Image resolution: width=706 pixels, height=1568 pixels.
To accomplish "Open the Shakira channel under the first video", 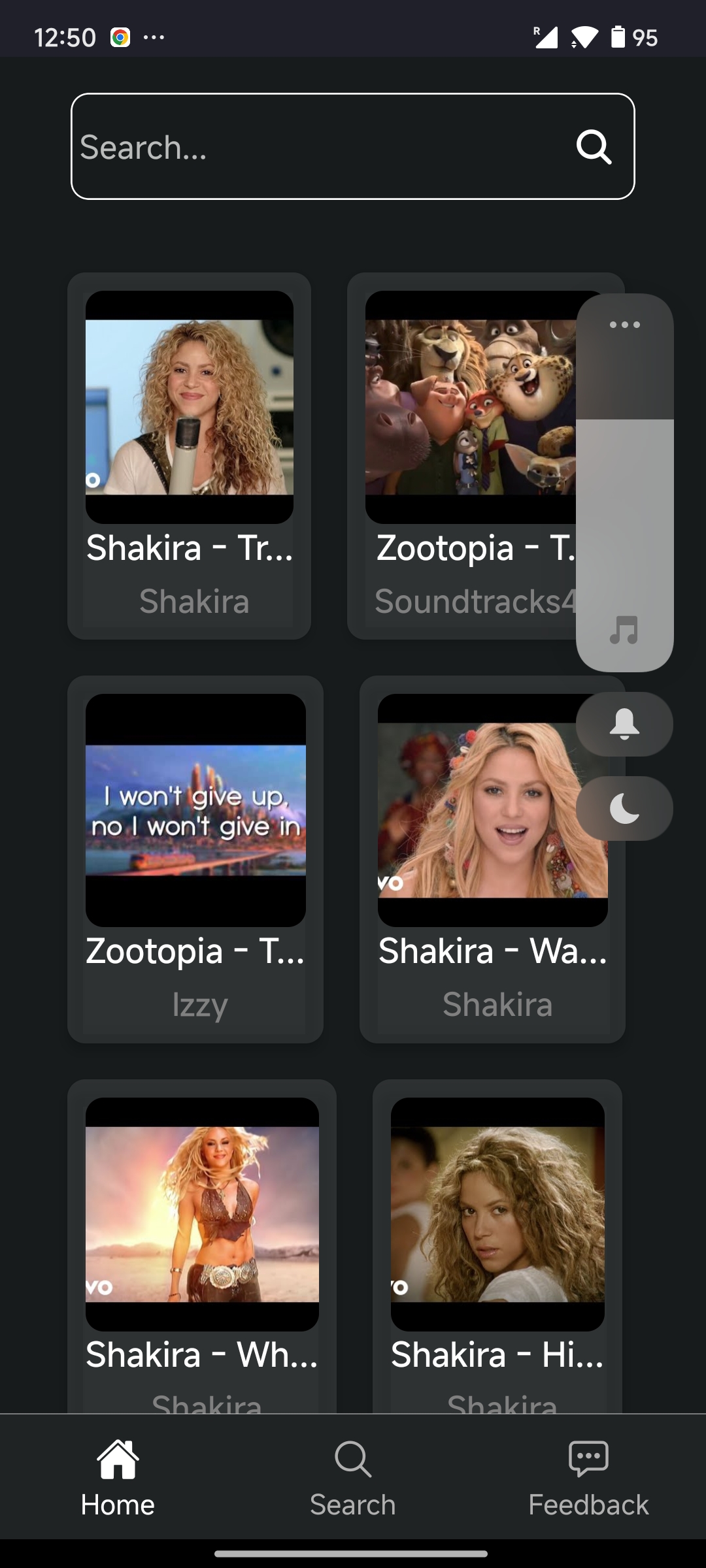I will (194, 602).
